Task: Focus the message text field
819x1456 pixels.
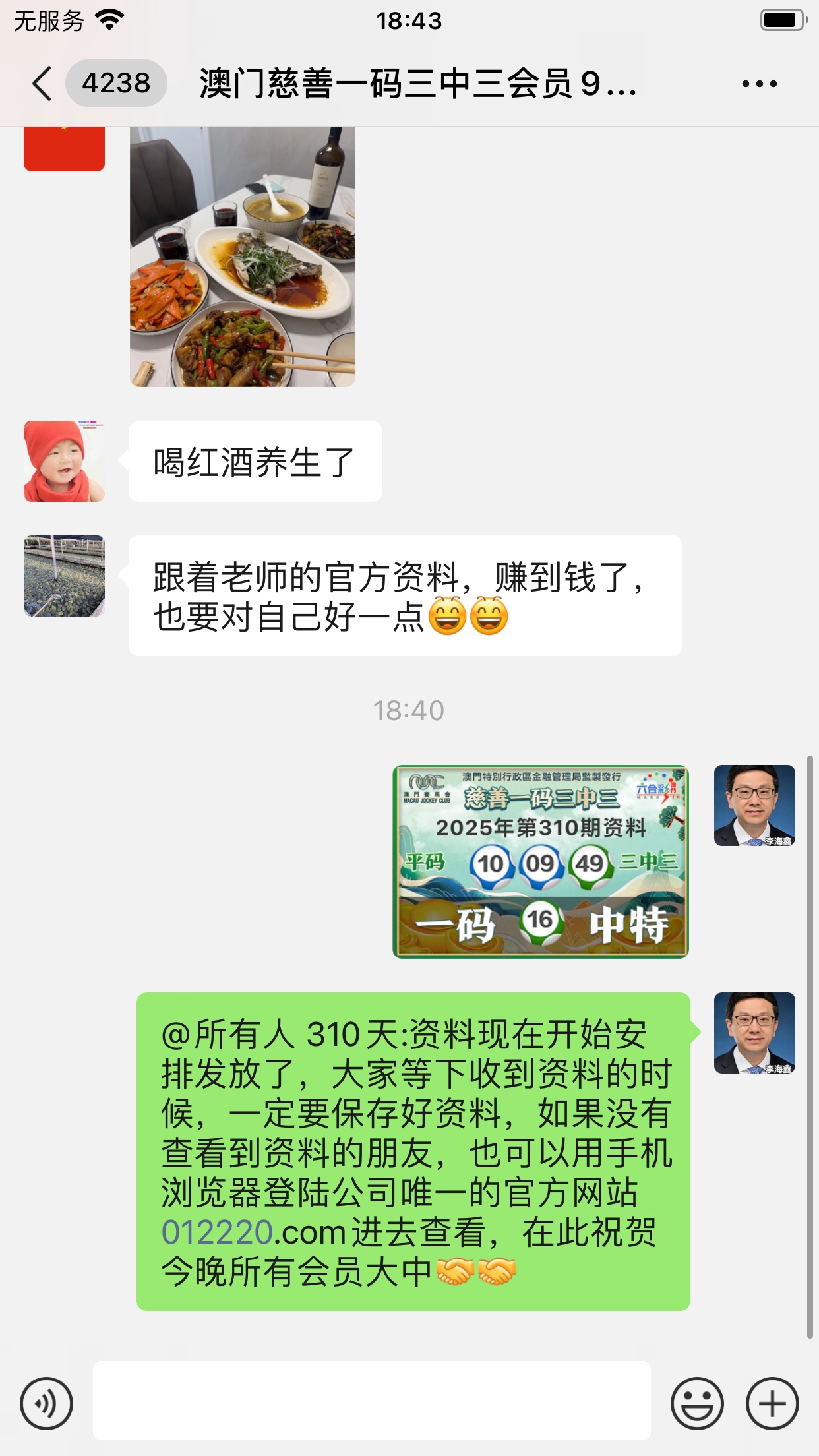Action: click(x=371, y=1400)
